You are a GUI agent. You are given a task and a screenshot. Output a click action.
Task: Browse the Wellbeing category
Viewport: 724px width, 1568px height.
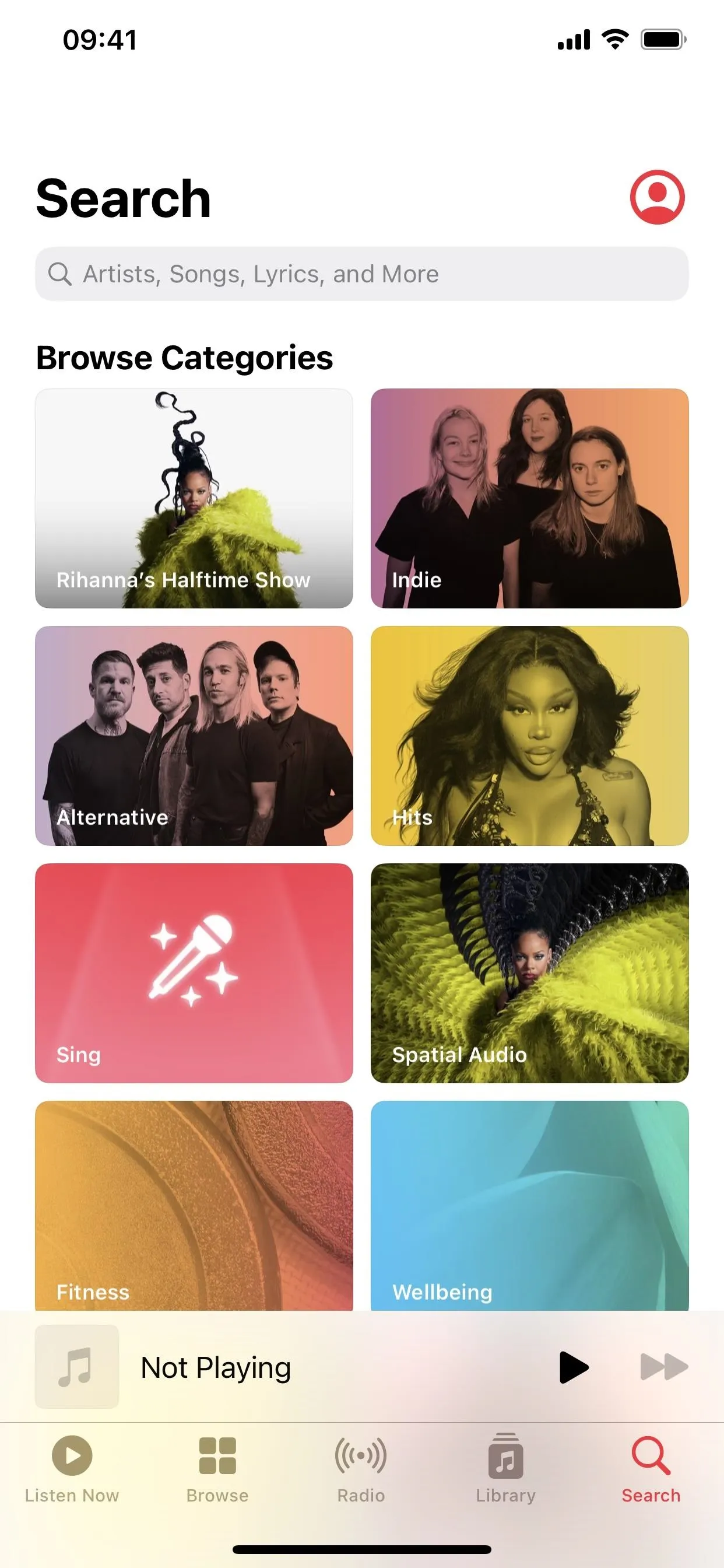[x=529, y=1205]
